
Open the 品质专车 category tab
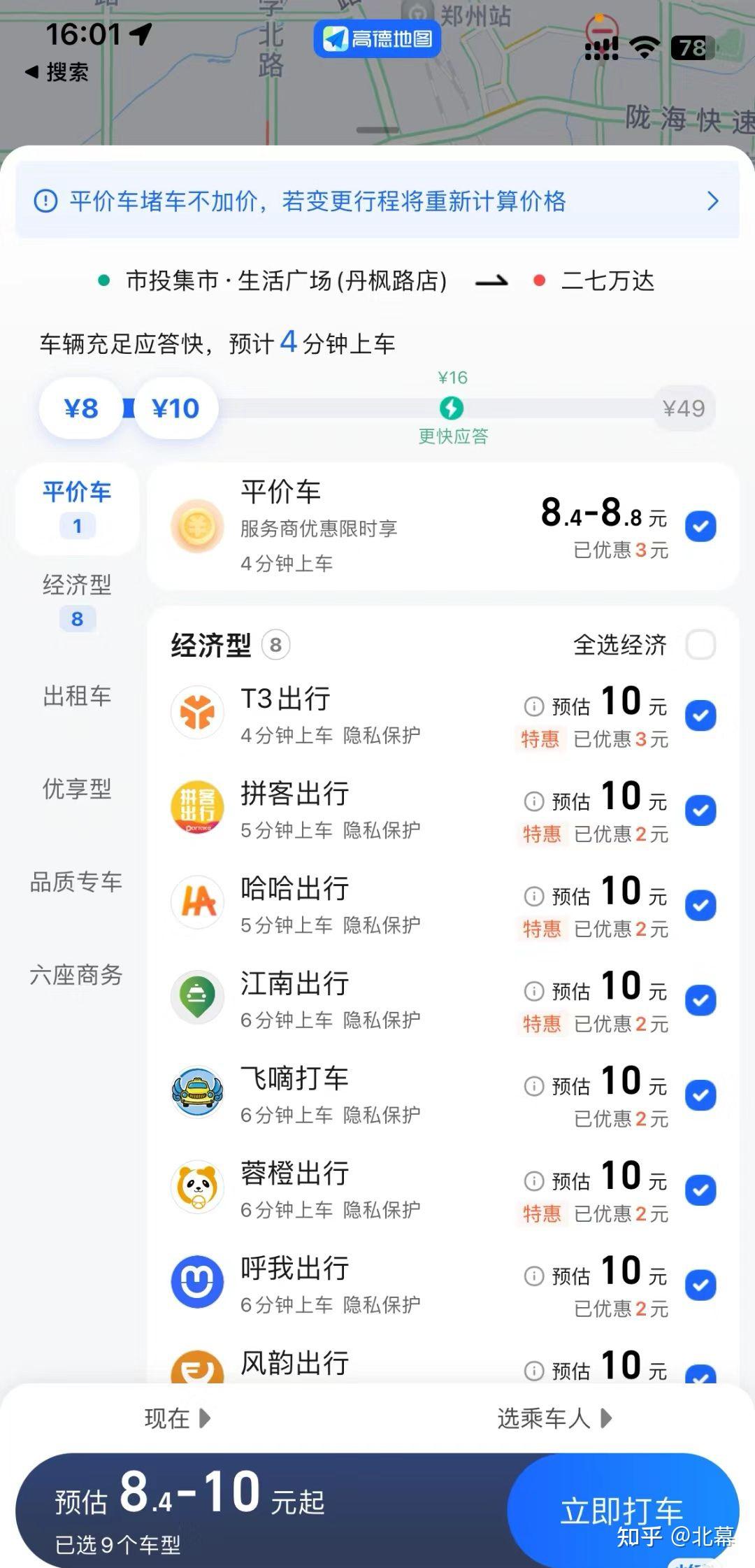[76, 882]
